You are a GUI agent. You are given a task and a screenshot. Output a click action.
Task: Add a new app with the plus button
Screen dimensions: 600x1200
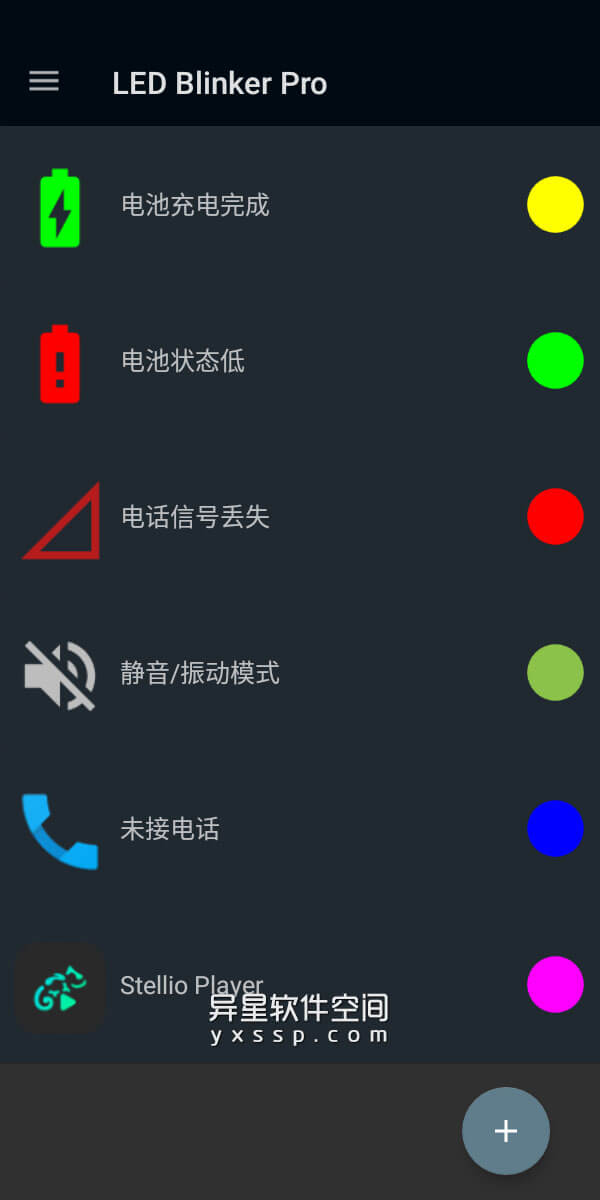[x=506, y=1130]
